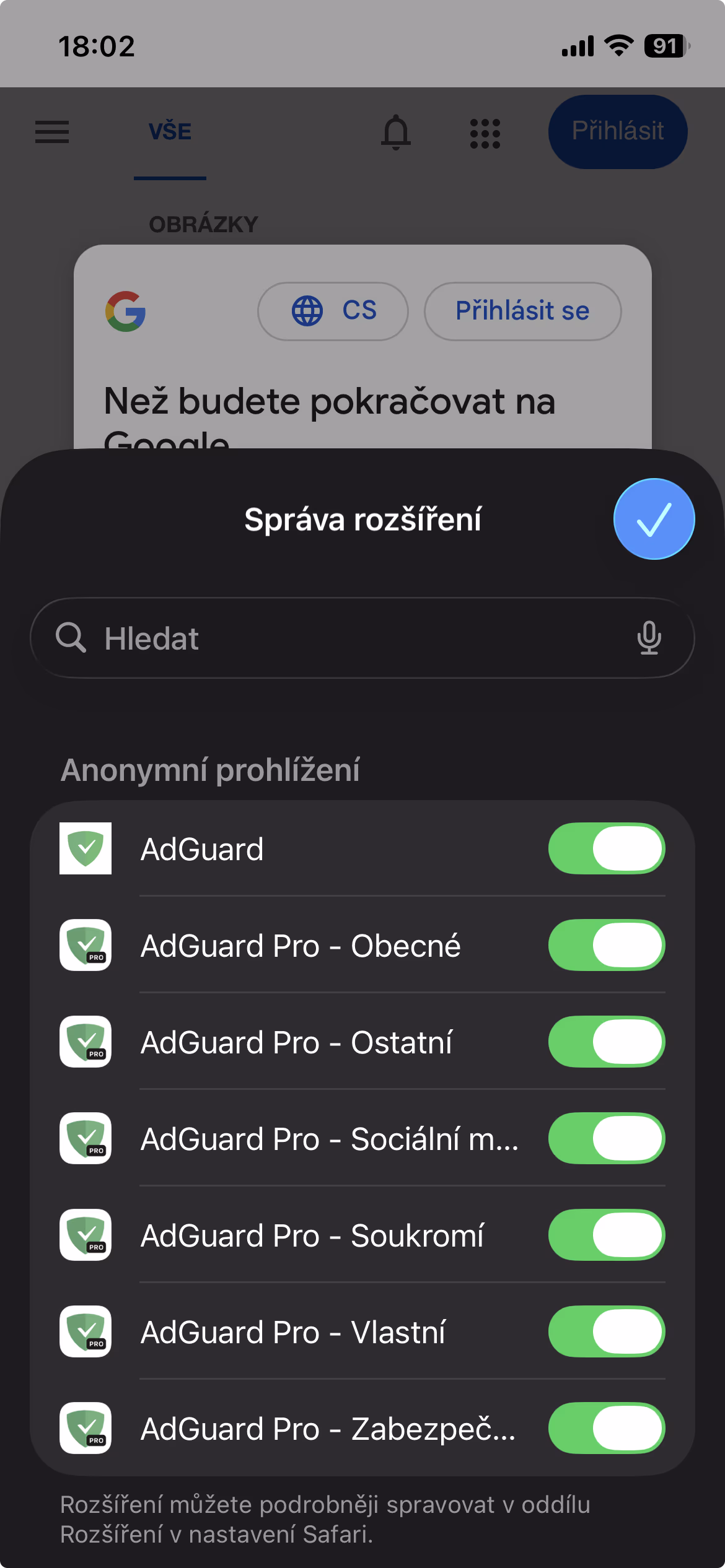Turn off AdGuard Pro - Obecné

[x=606, y=945]
